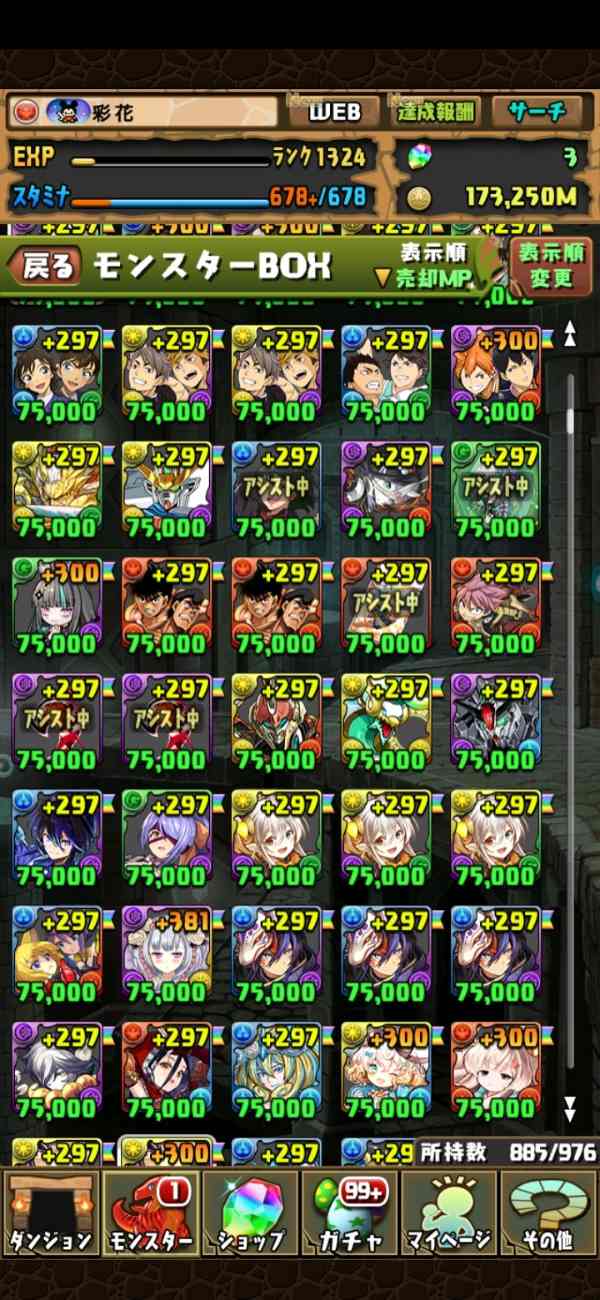The height and width of the screenshot is (1300, 600).
Task: Open the その他 tab
Action: coord(548,1212)
